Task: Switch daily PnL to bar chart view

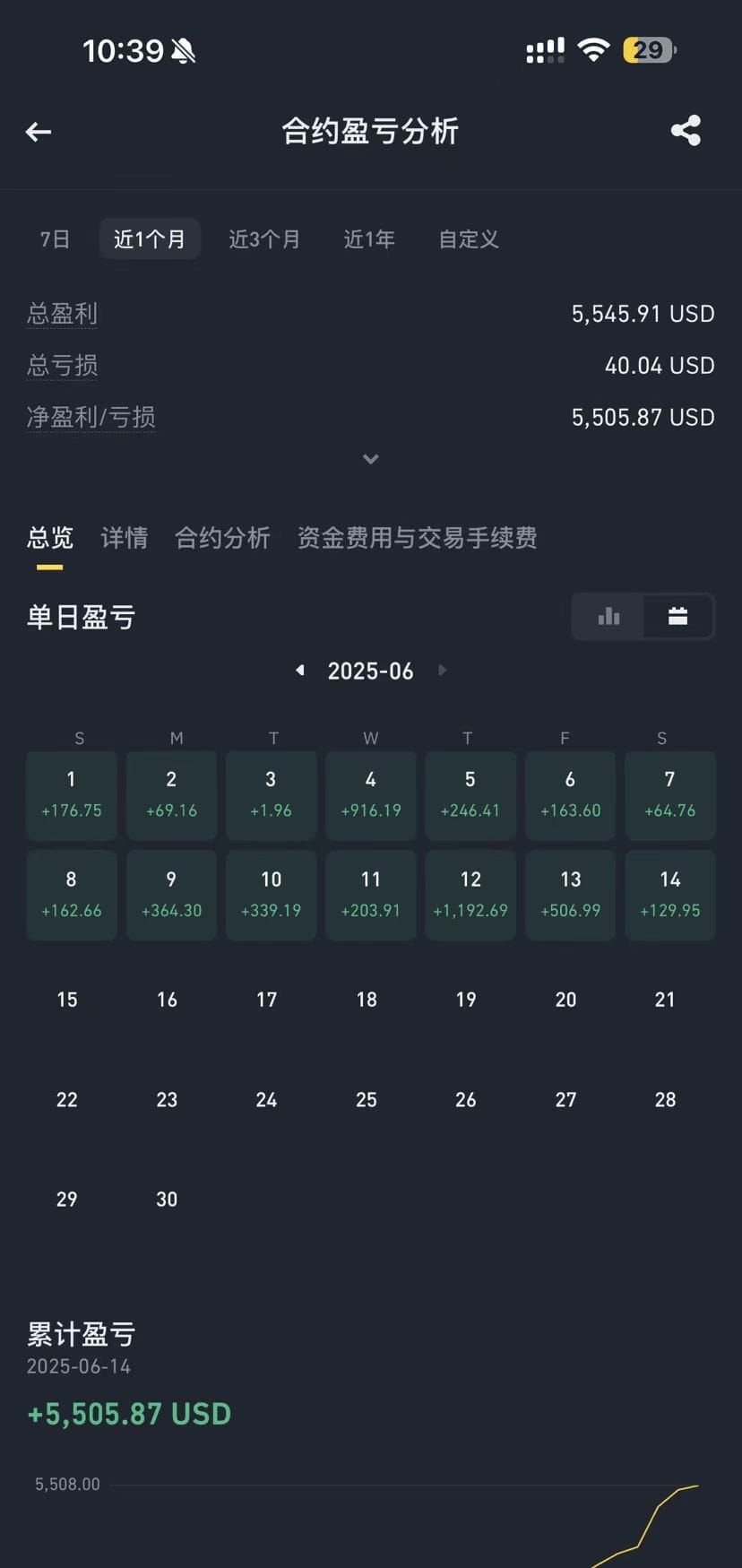Action: pos(608,616)
